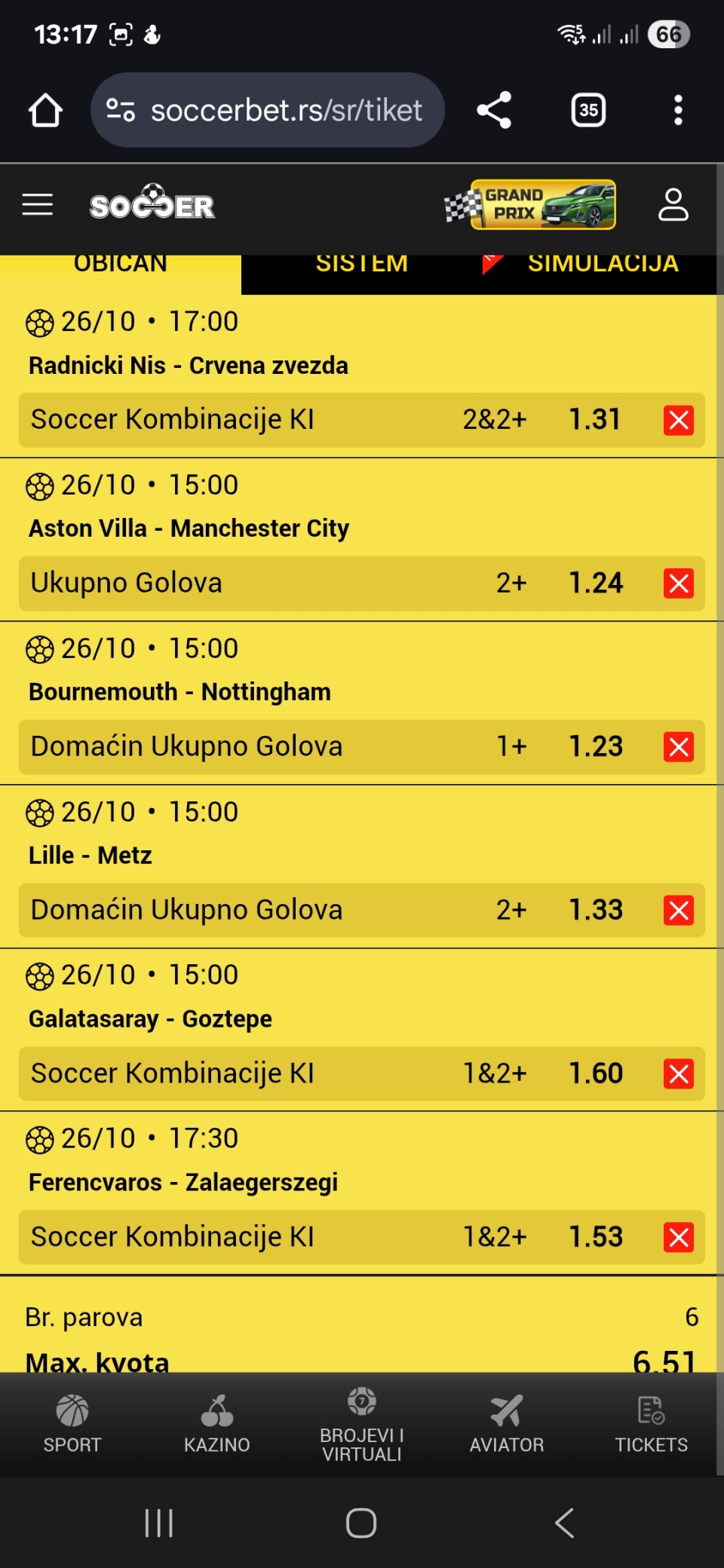Screen dimensions: 724x1568
Task: Tap the browser address bar
Action: (285, 110)
